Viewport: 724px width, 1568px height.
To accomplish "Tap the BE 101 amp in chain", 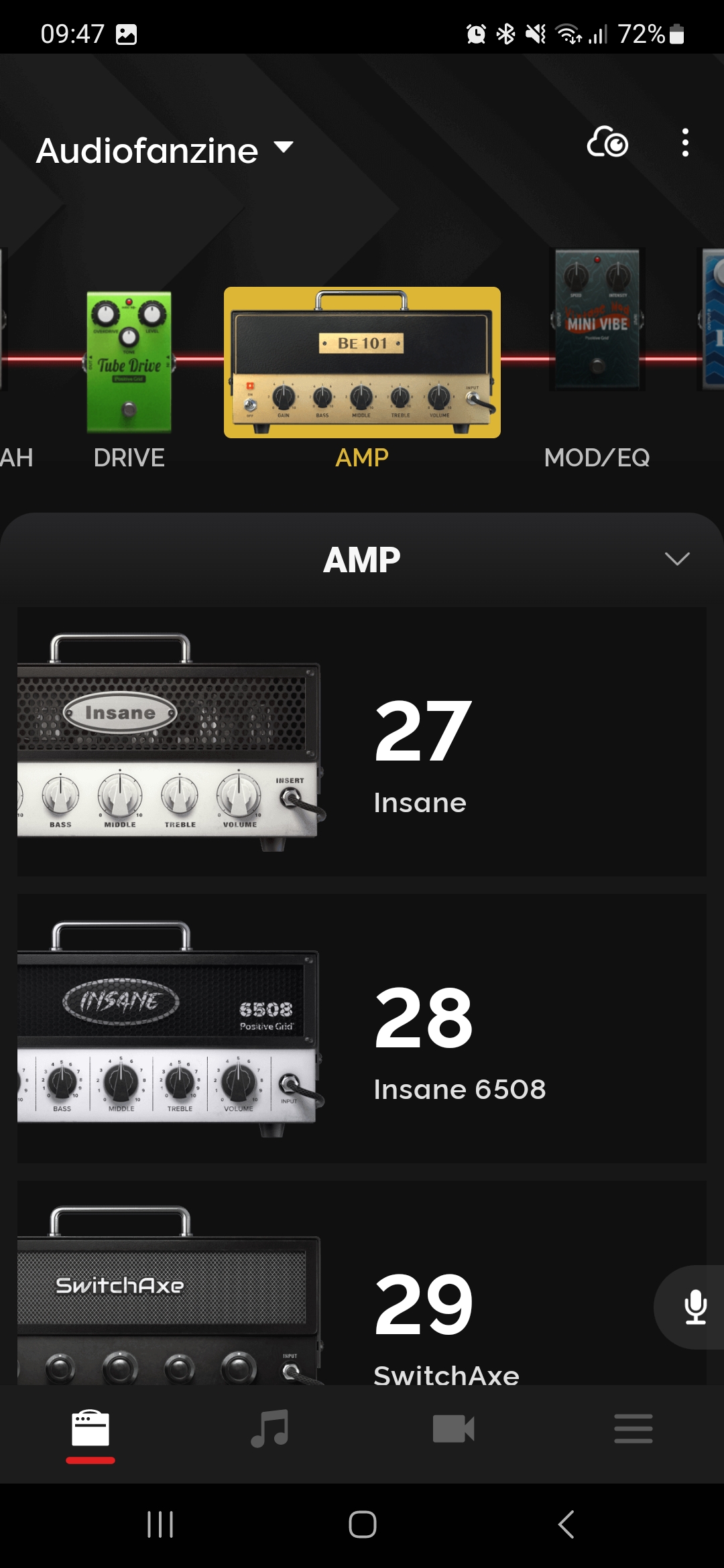I will (362, 362).
